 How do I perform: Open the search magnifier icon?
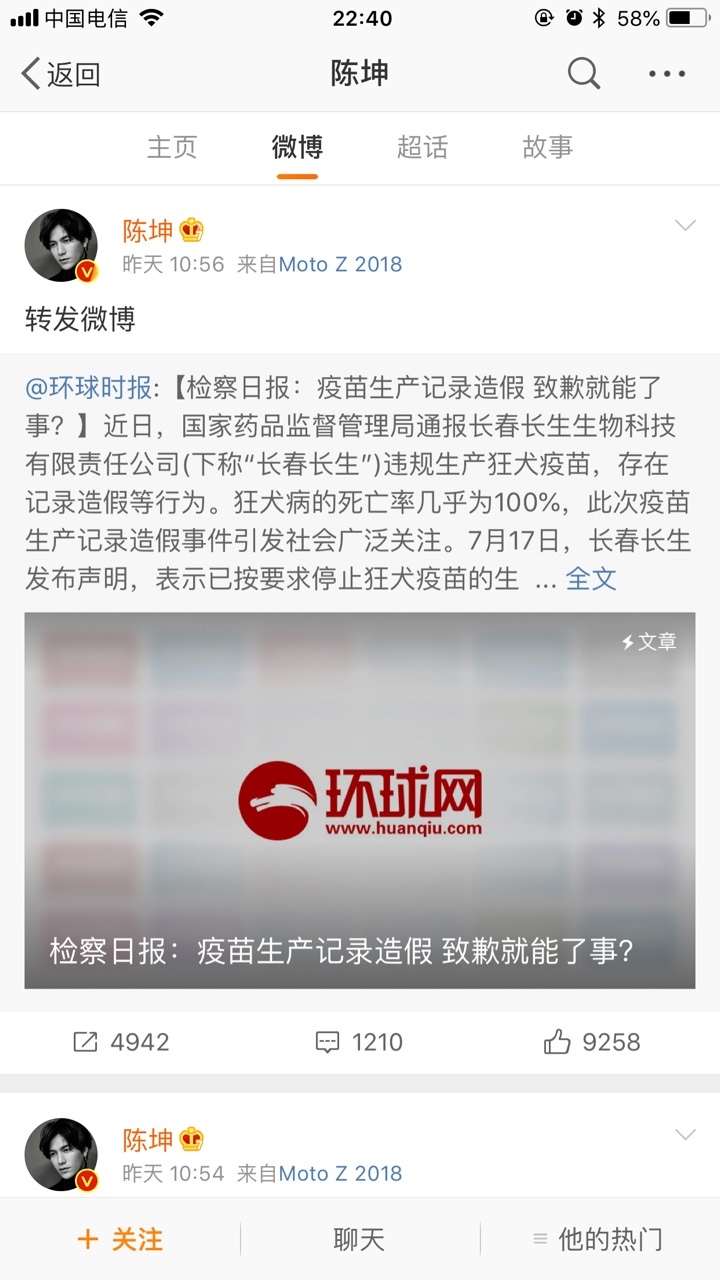pos(584,73)
